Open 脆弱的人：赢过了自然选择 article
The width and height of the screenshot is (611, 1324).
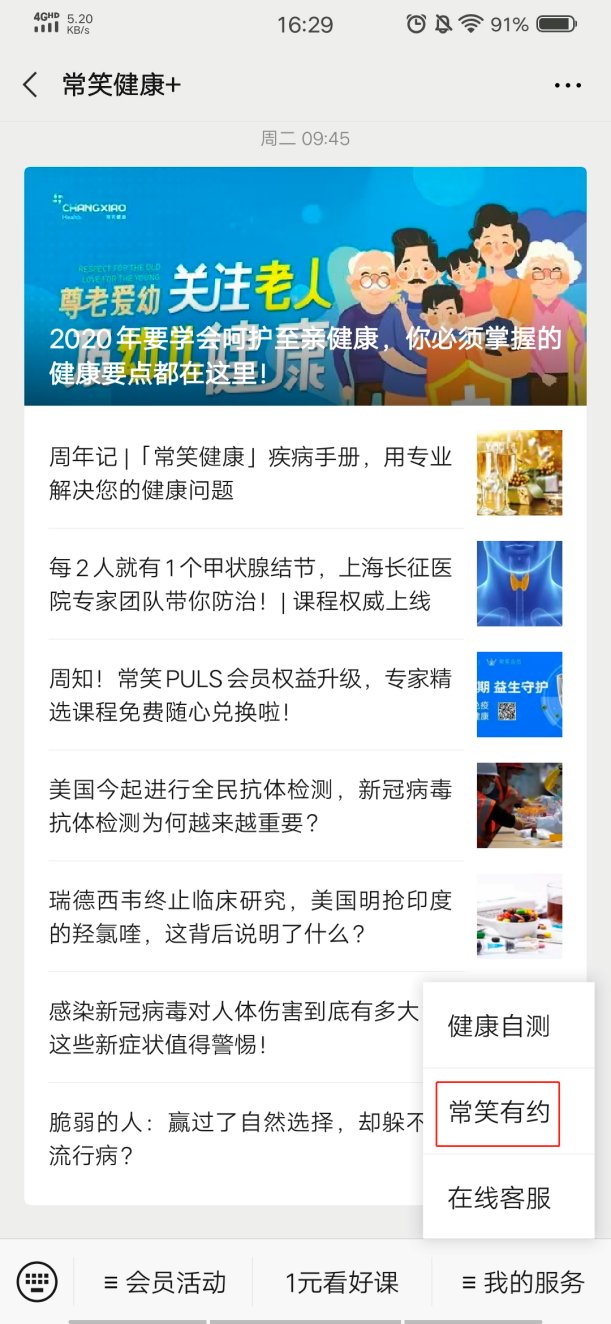tap(232, 1139)
